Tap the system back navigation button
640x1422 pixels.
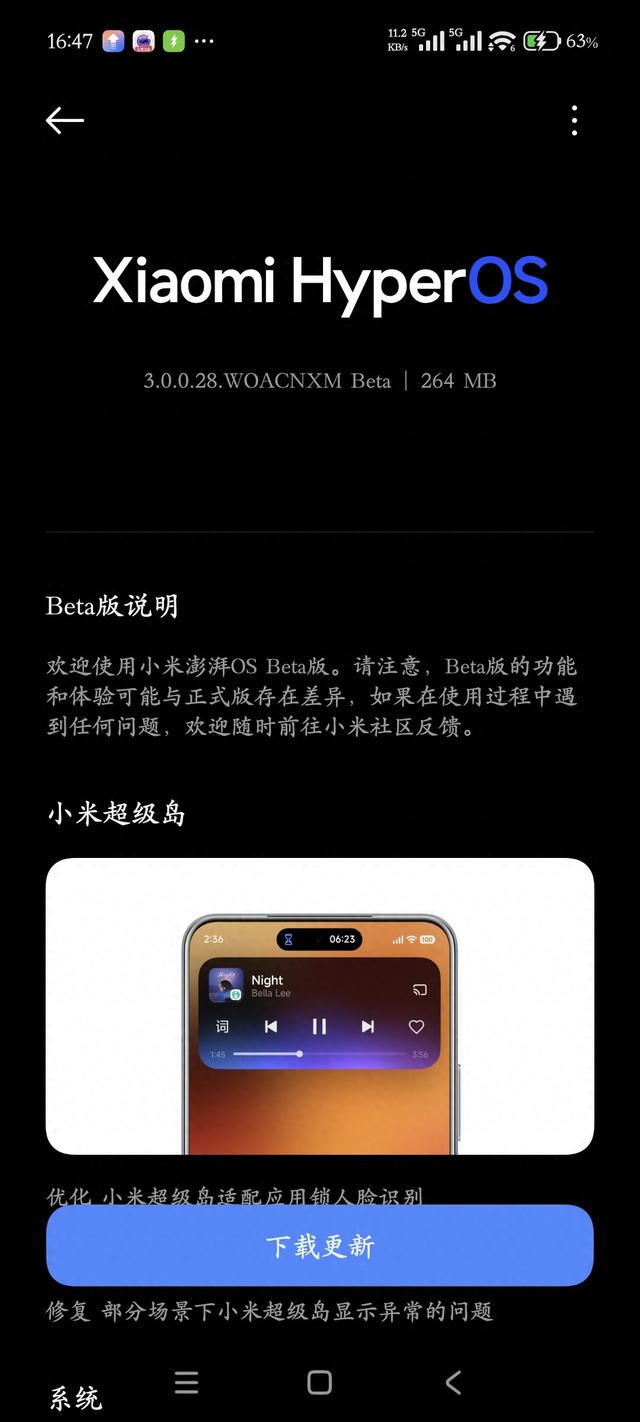(453, 1382)
